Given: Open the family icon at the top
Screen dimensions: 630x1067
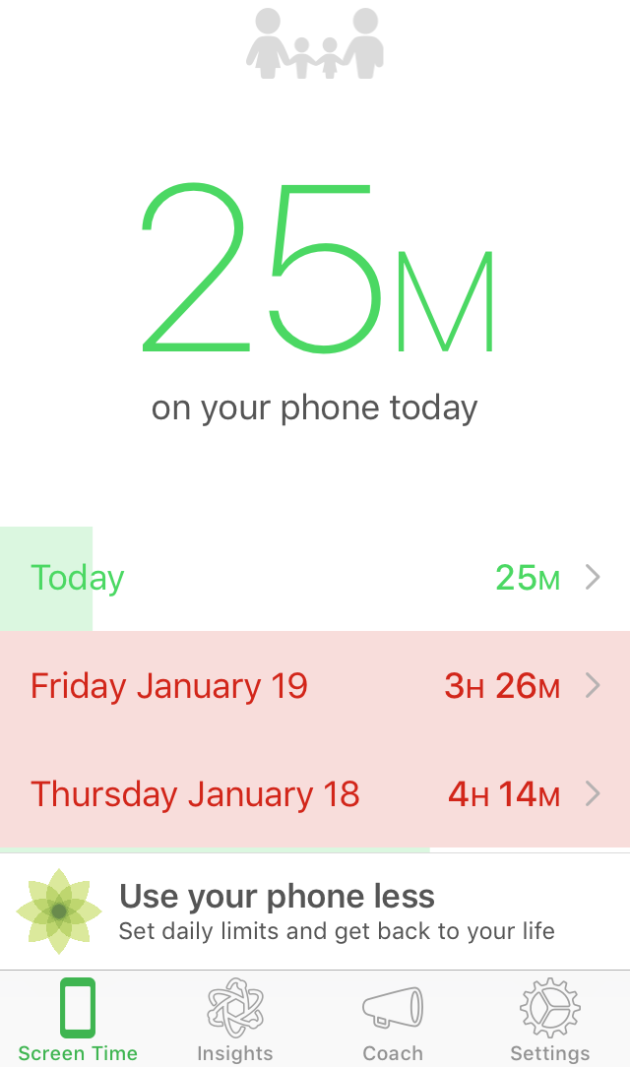Looking at the screenshot, I should coord(314,44).
